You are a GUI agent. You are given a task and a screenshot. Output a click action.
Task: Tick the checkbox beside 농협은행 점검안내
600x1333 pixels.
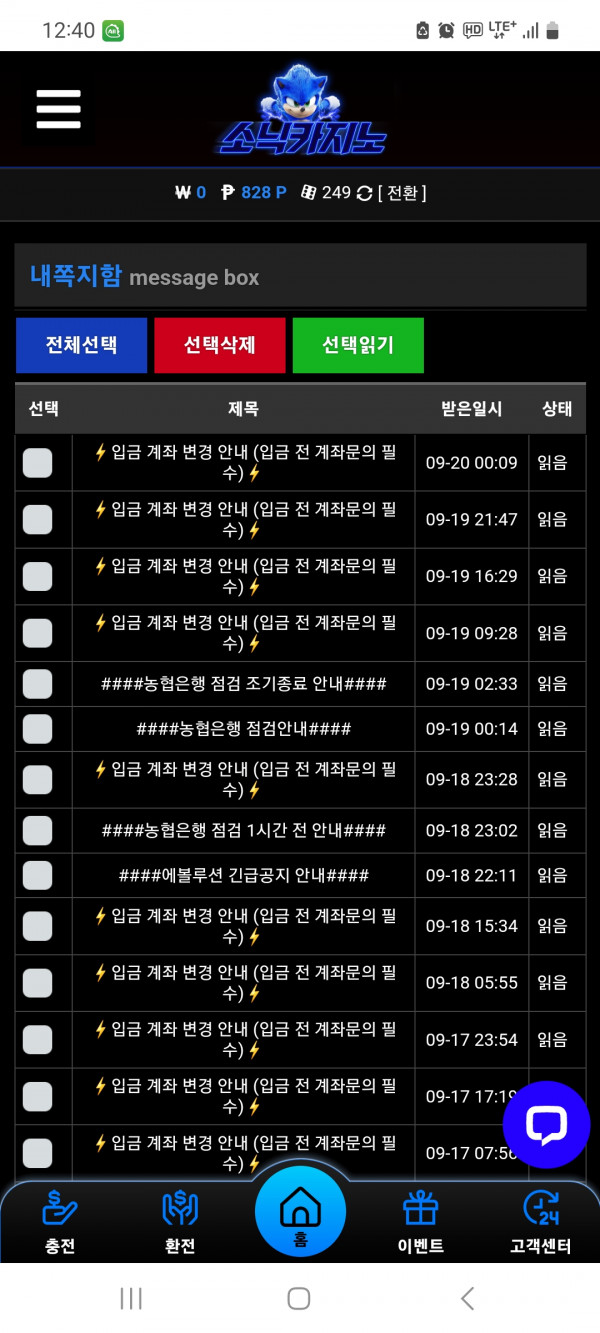pos(38,729)
